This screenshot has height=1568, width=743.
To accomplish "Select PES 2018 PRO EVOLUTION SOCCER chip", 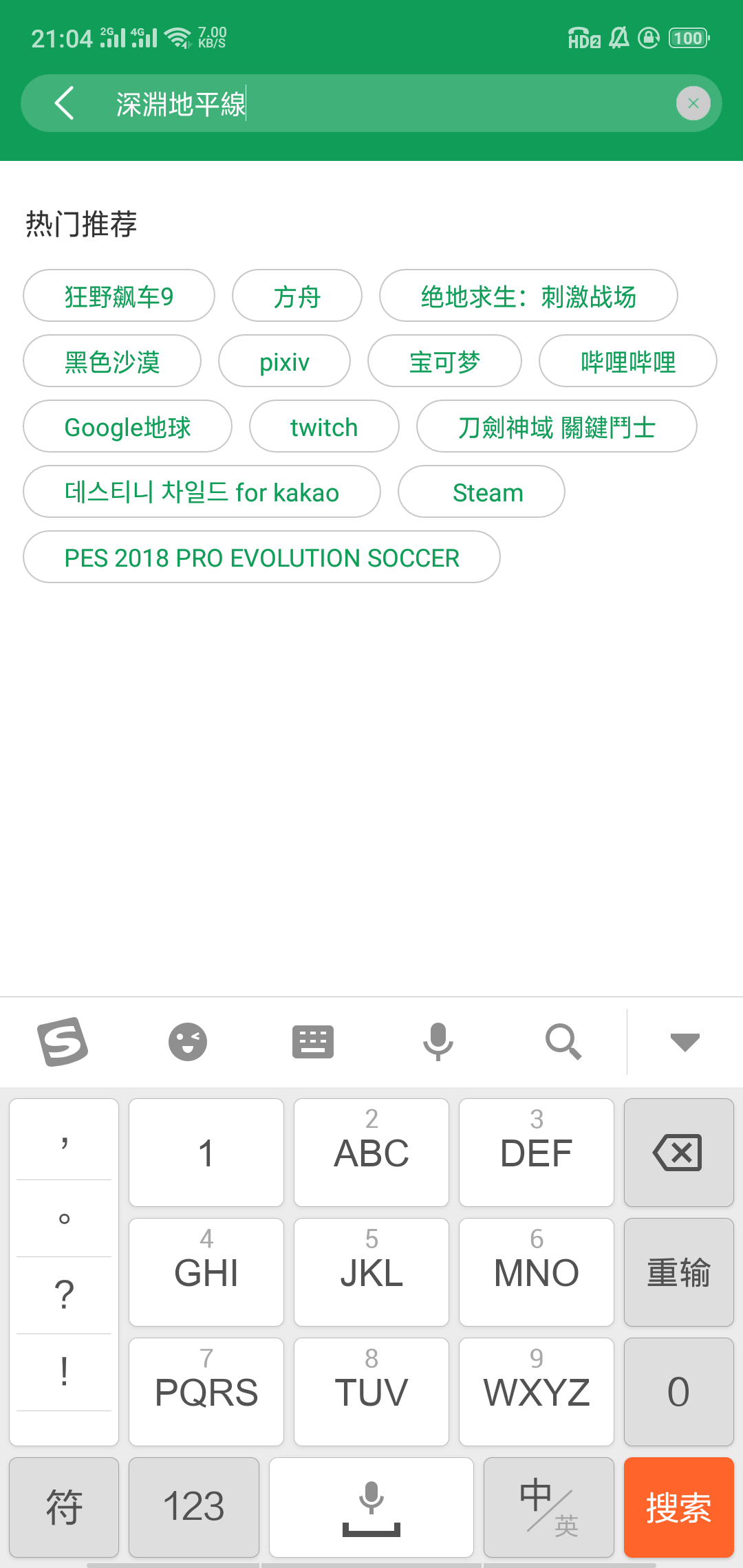I will point(261,557).
